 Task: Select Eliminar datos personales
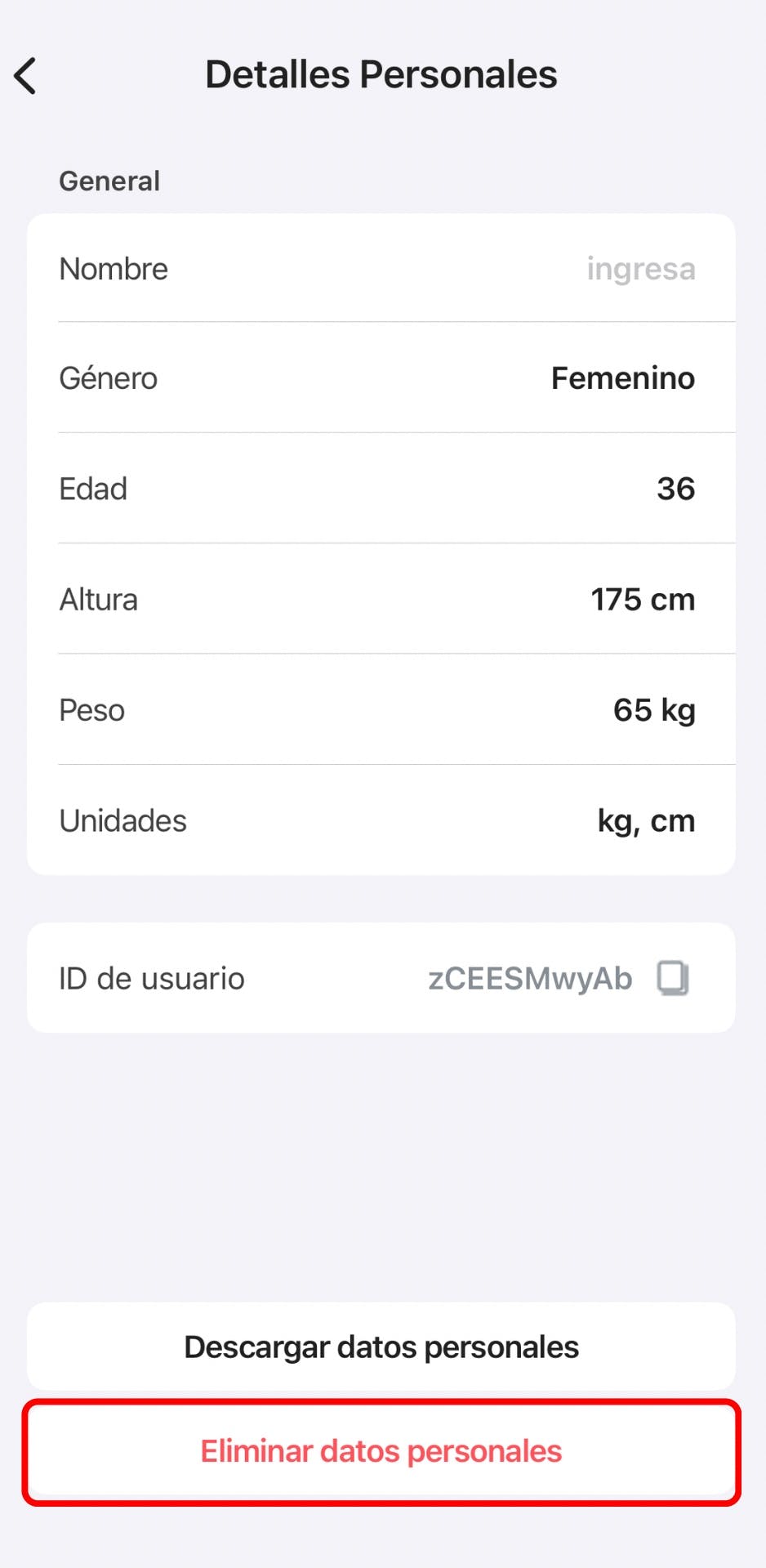(x=381, y=1451)
